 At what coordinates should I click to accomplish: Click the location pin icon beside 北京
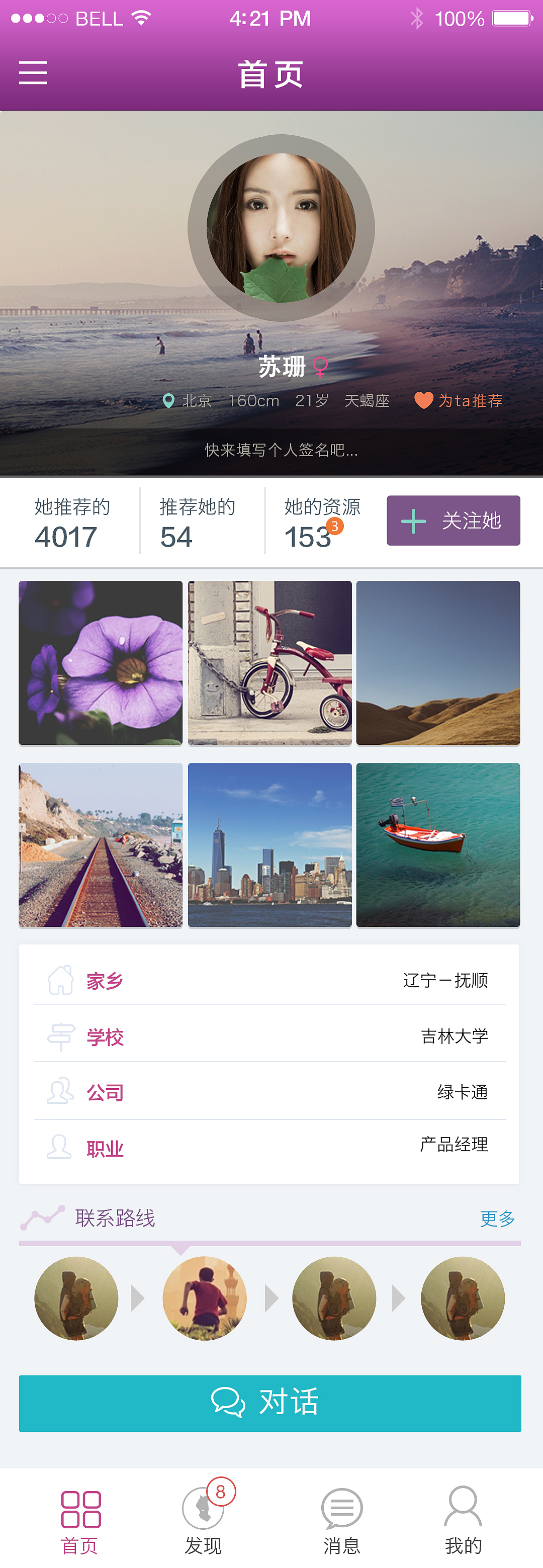(x=168, y=400)
